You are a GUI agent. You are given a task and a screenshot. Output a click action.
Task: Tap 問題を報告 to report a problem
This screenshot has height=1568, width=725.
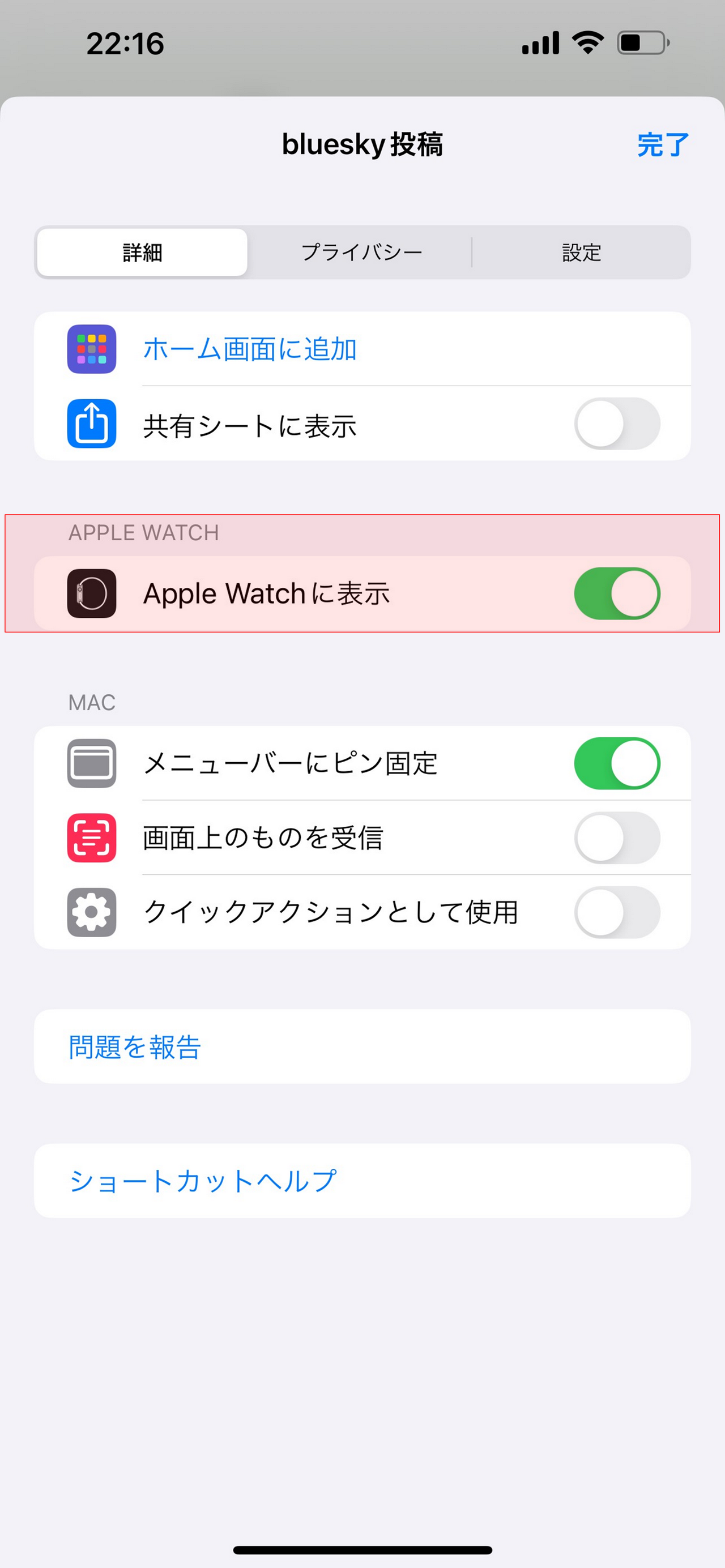[135, 1046]
